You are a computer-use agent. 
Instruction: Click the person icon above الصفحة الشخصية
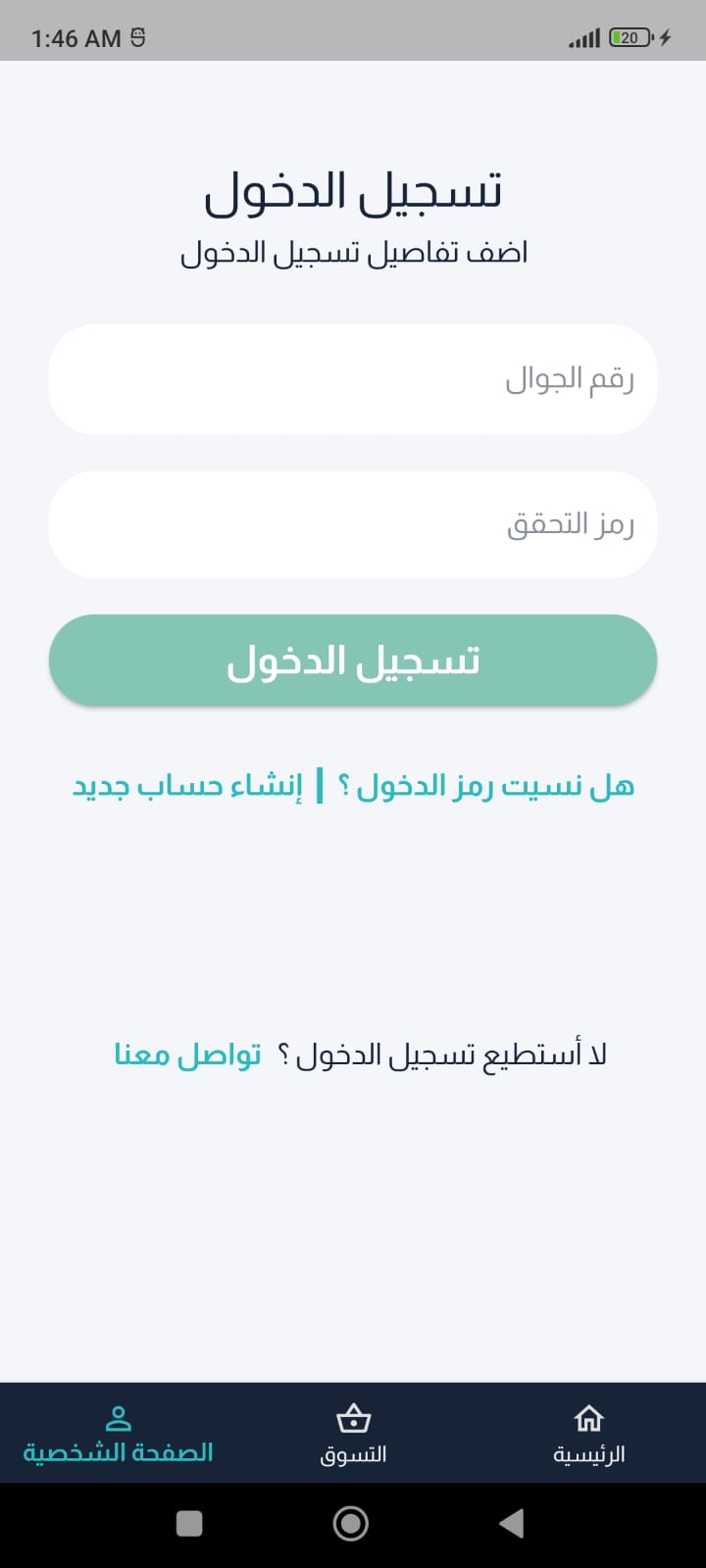(117, 1415)
